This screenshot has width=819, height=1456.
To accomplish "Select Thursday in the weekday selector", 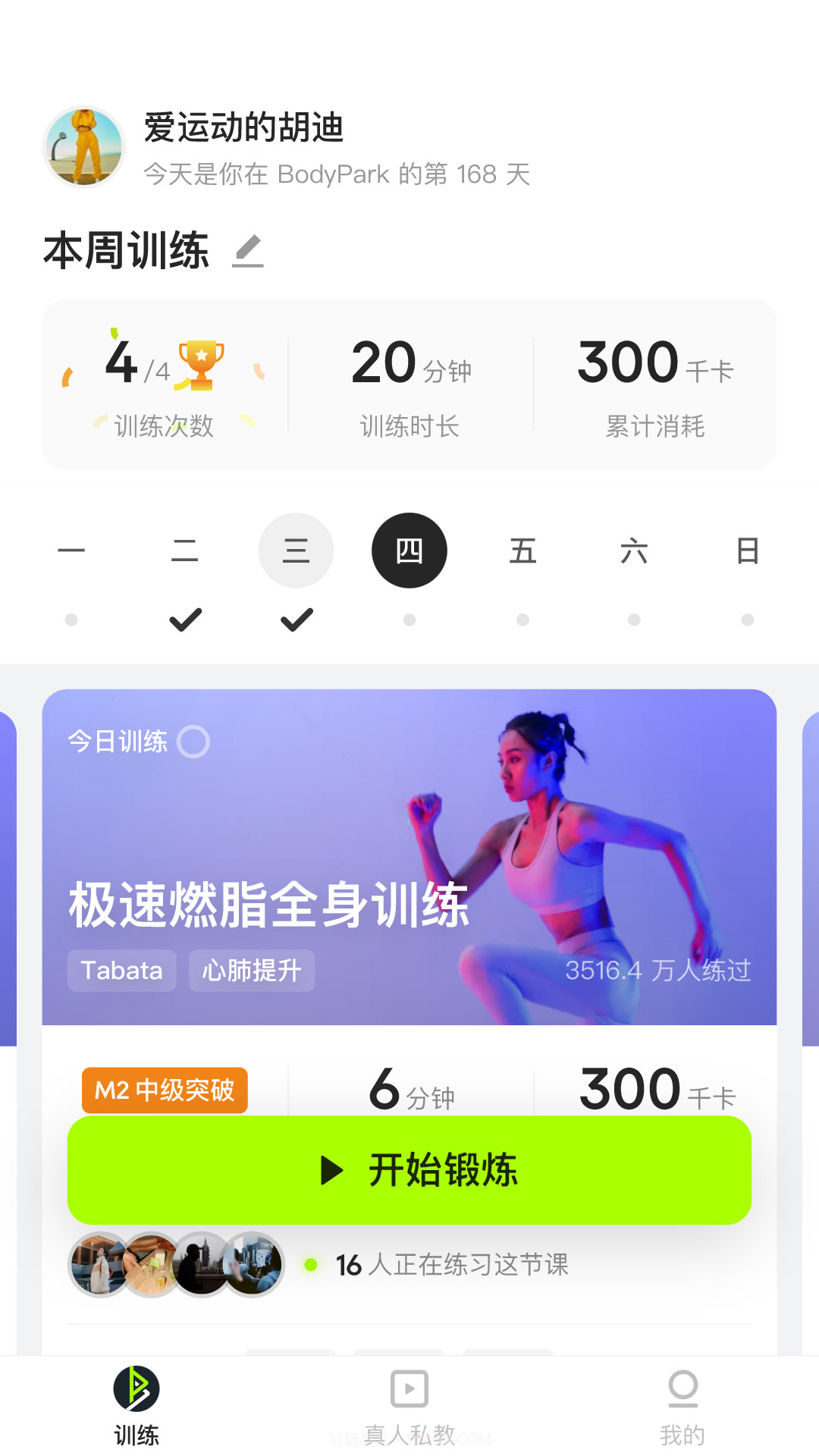I will click(409, 551).
